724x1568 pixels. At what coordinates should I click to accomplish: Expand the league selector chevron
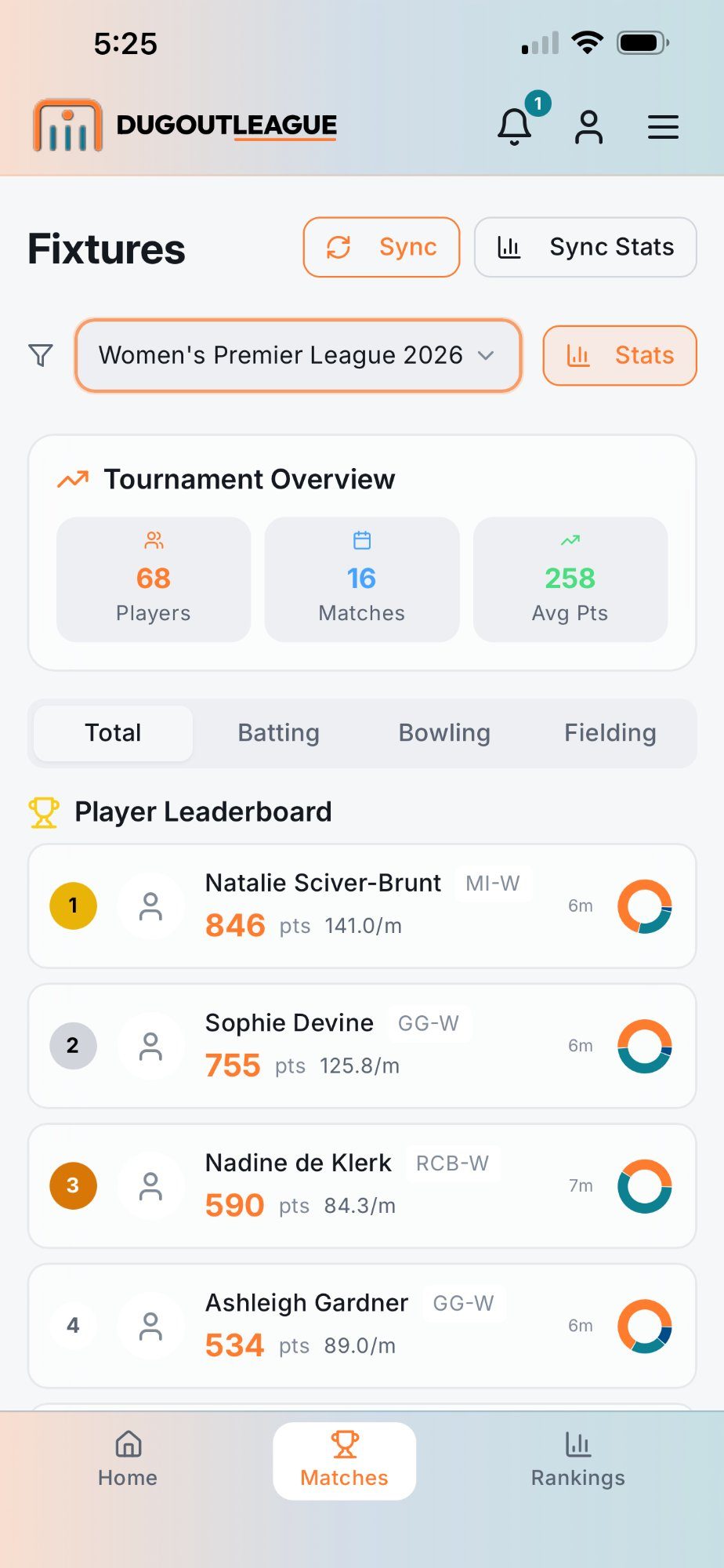[486, 355]
